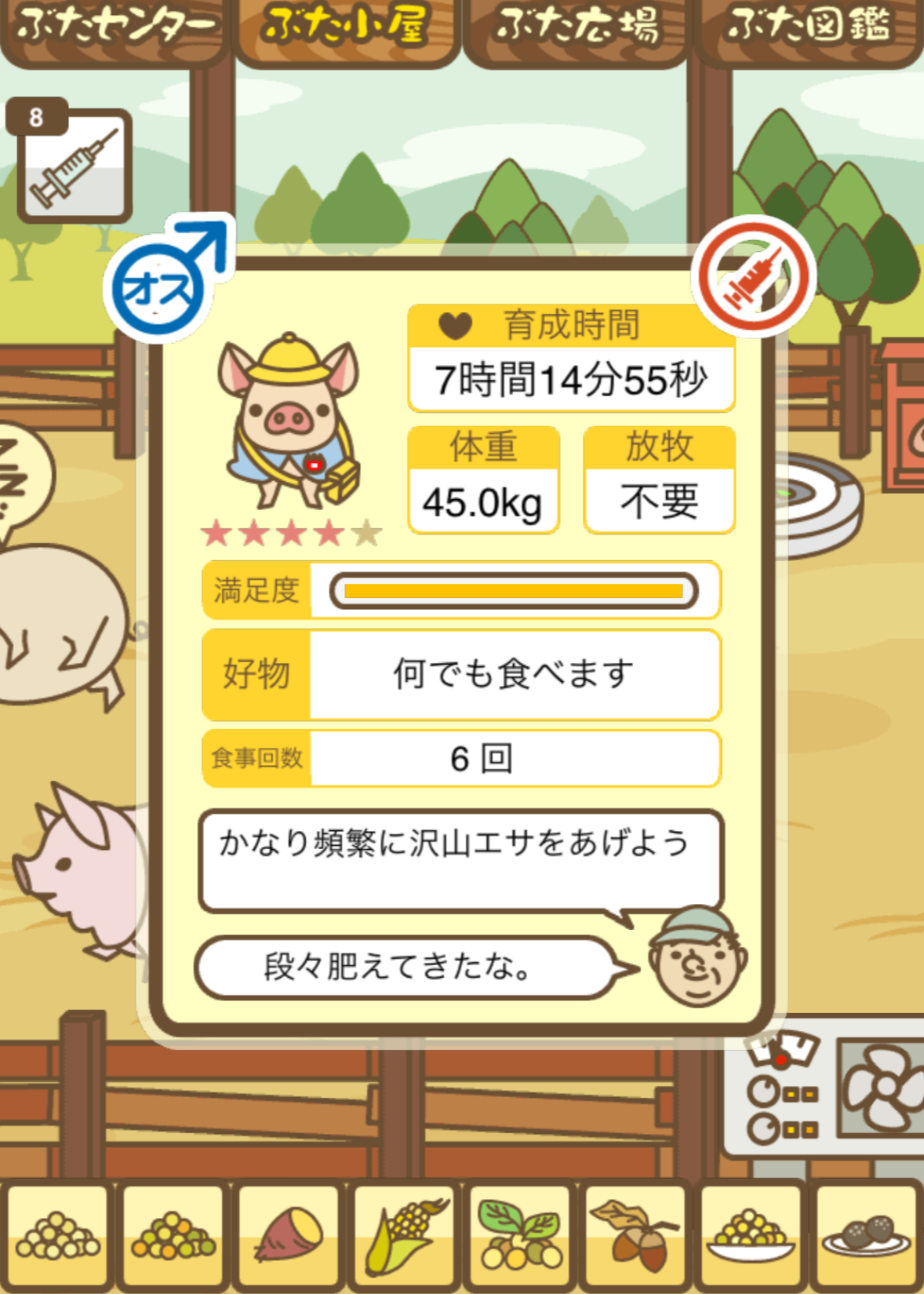Select the plate of truffles feed
This screenshot has height=1294, width=924.
(x=866, y=1238)
